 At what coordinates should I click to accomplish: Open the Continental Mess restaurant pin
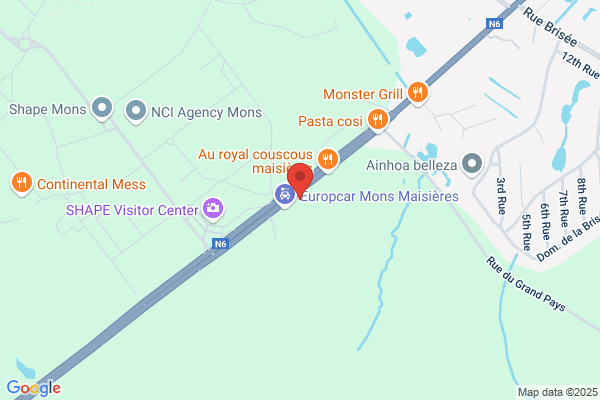pyautogui.click(x=22, y=183)
